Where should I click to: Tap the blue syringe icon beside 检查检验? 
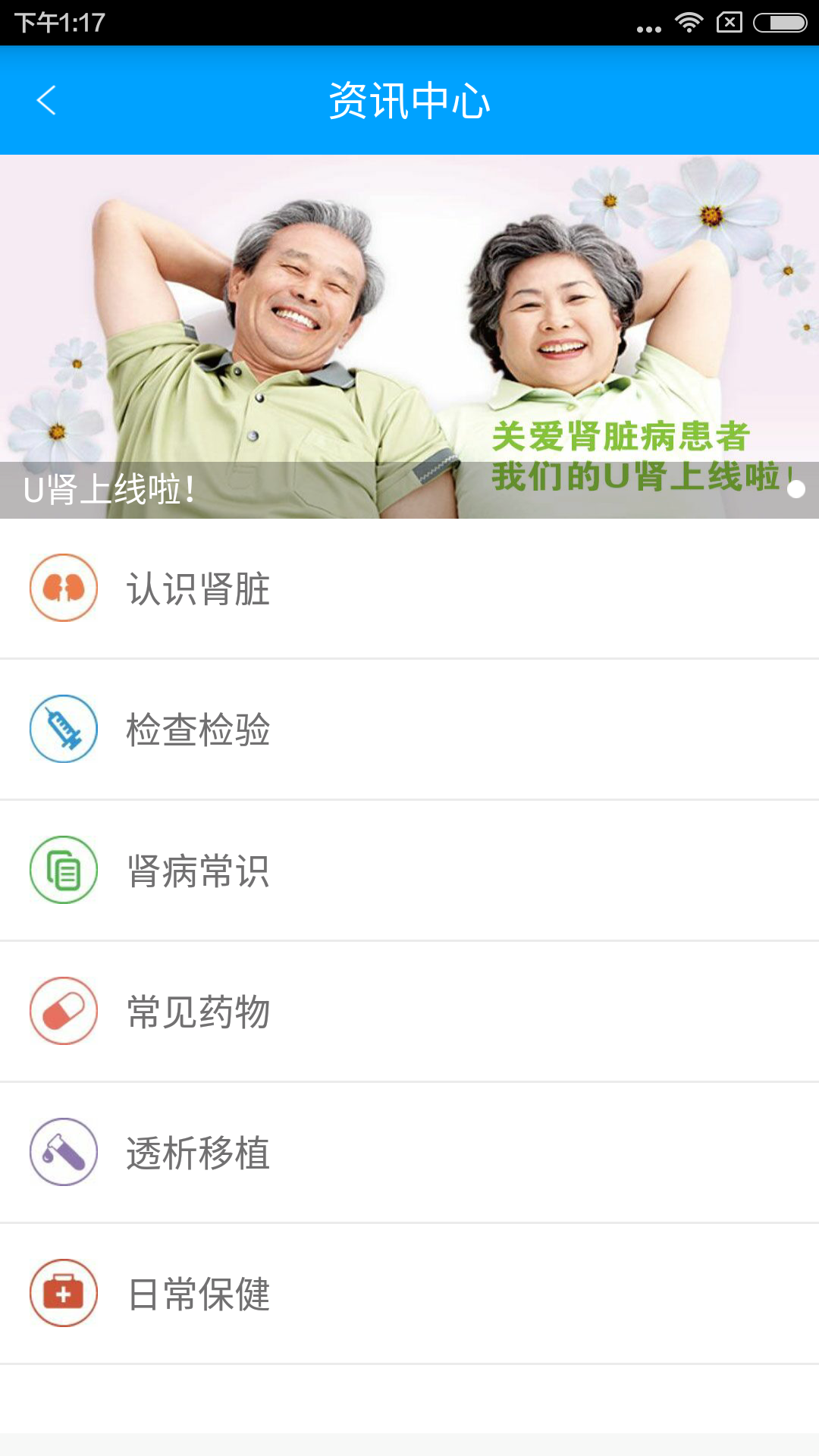[x=64, y=729]
